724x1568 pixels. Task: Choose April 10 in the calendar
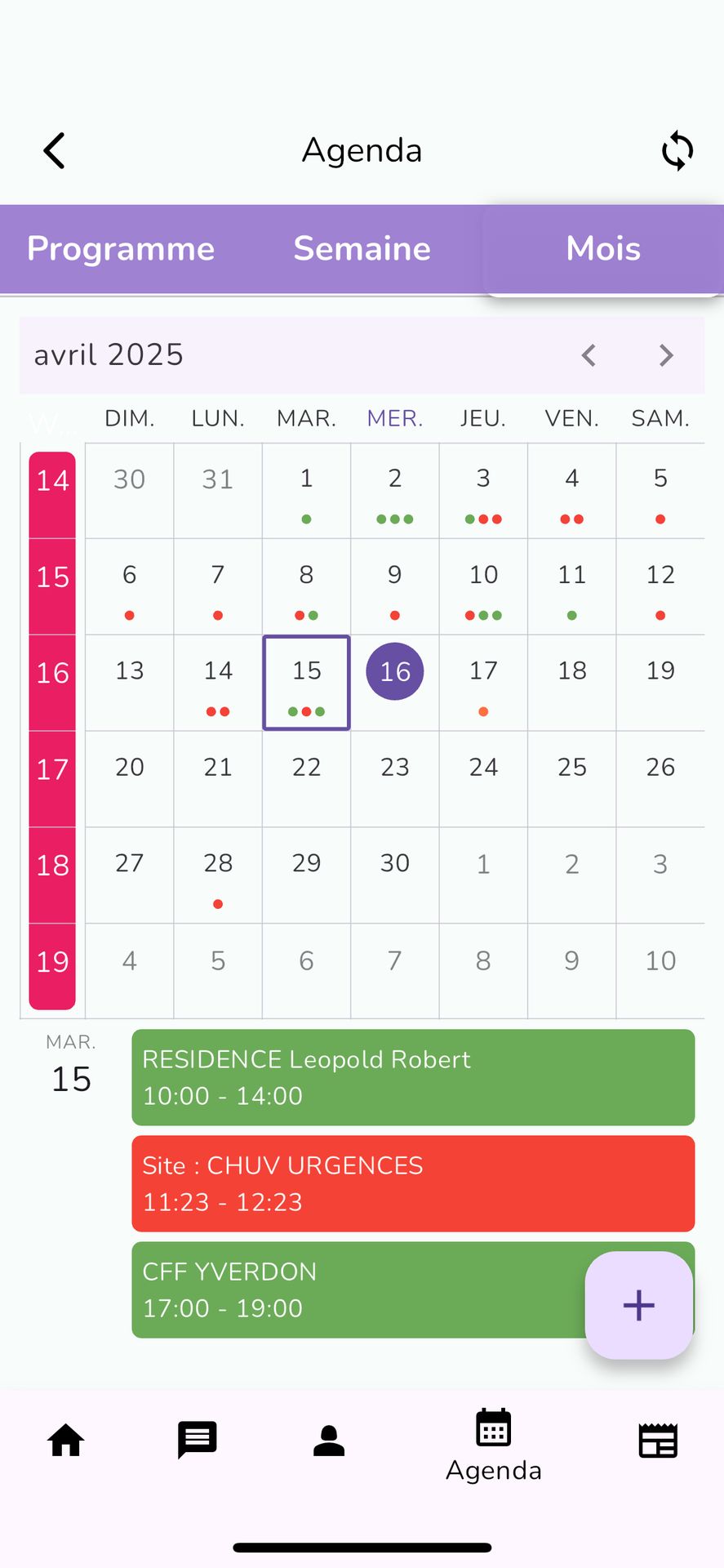(x=483, y=586)
